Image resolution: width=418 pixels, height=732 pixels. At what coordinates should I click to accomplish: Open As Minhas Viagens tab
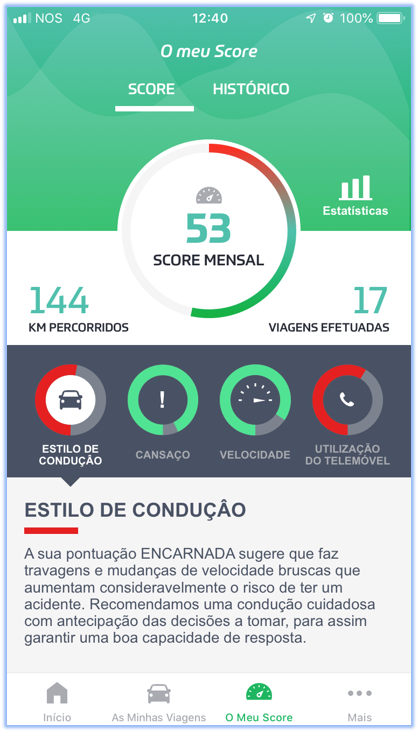pyautogui.click(x=159, y=702)
